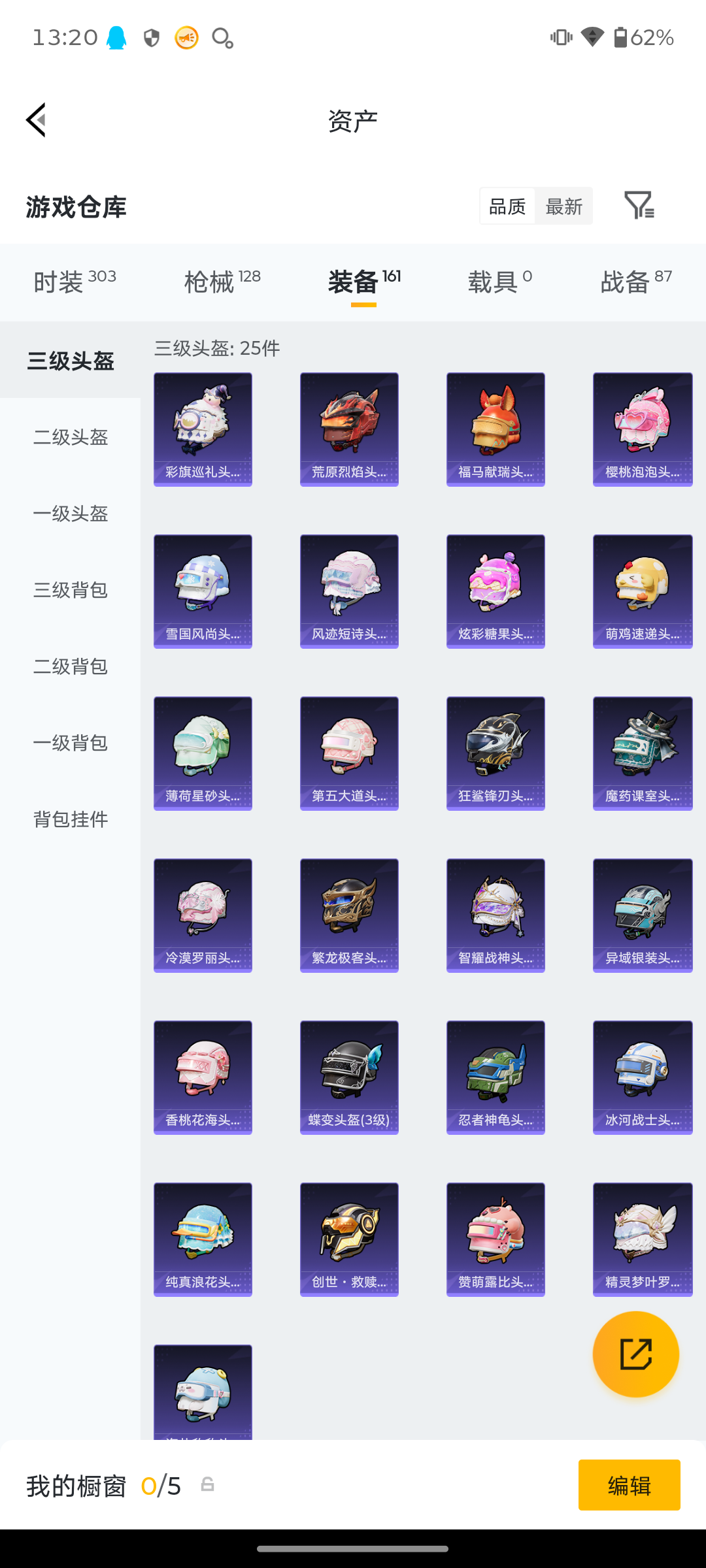The width and height of the screenshot is (706, 1568).
Task: Enable the 三级头盔 category filter
Action: click(x=72, y=360)
